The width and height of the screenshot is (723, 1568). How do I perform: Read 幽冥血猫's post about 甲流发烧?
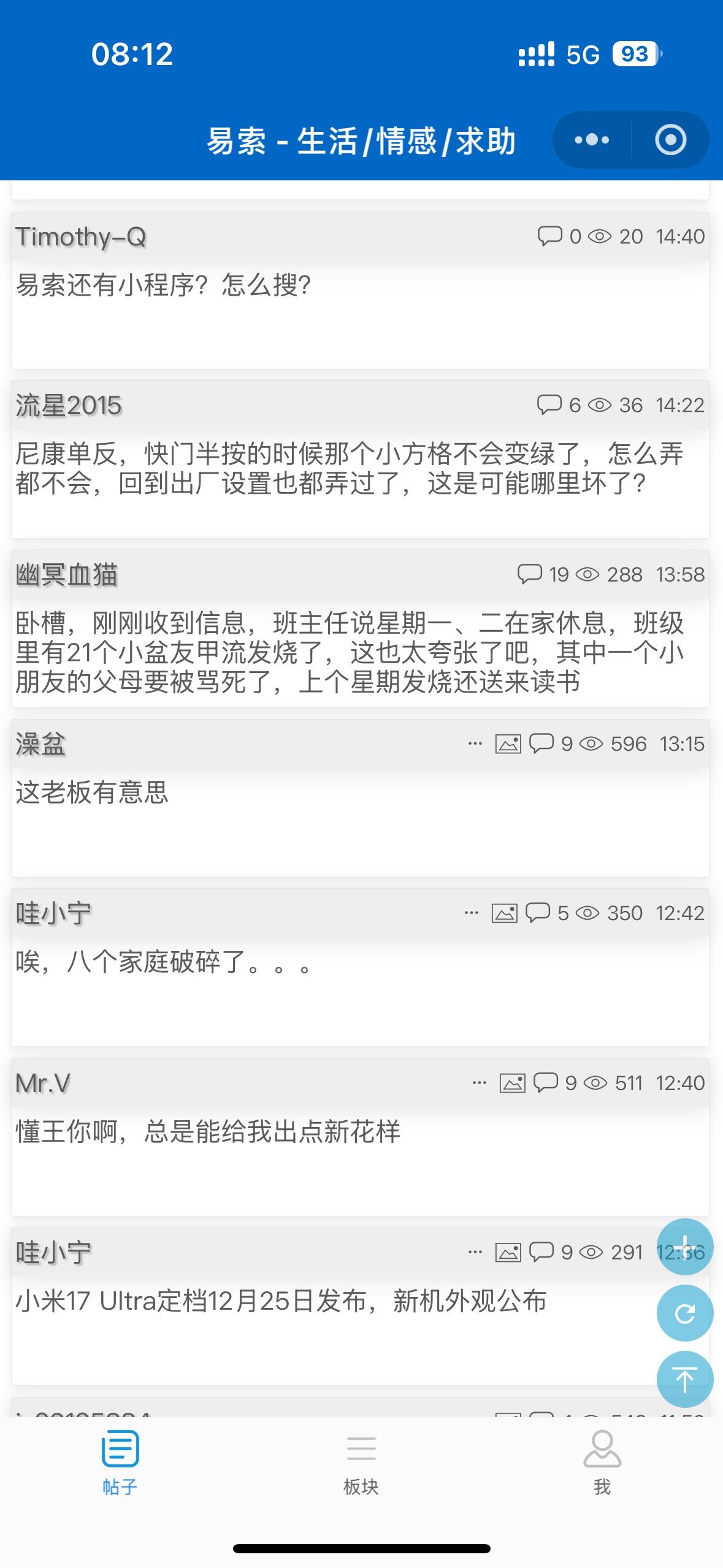[x=350, y=652]
